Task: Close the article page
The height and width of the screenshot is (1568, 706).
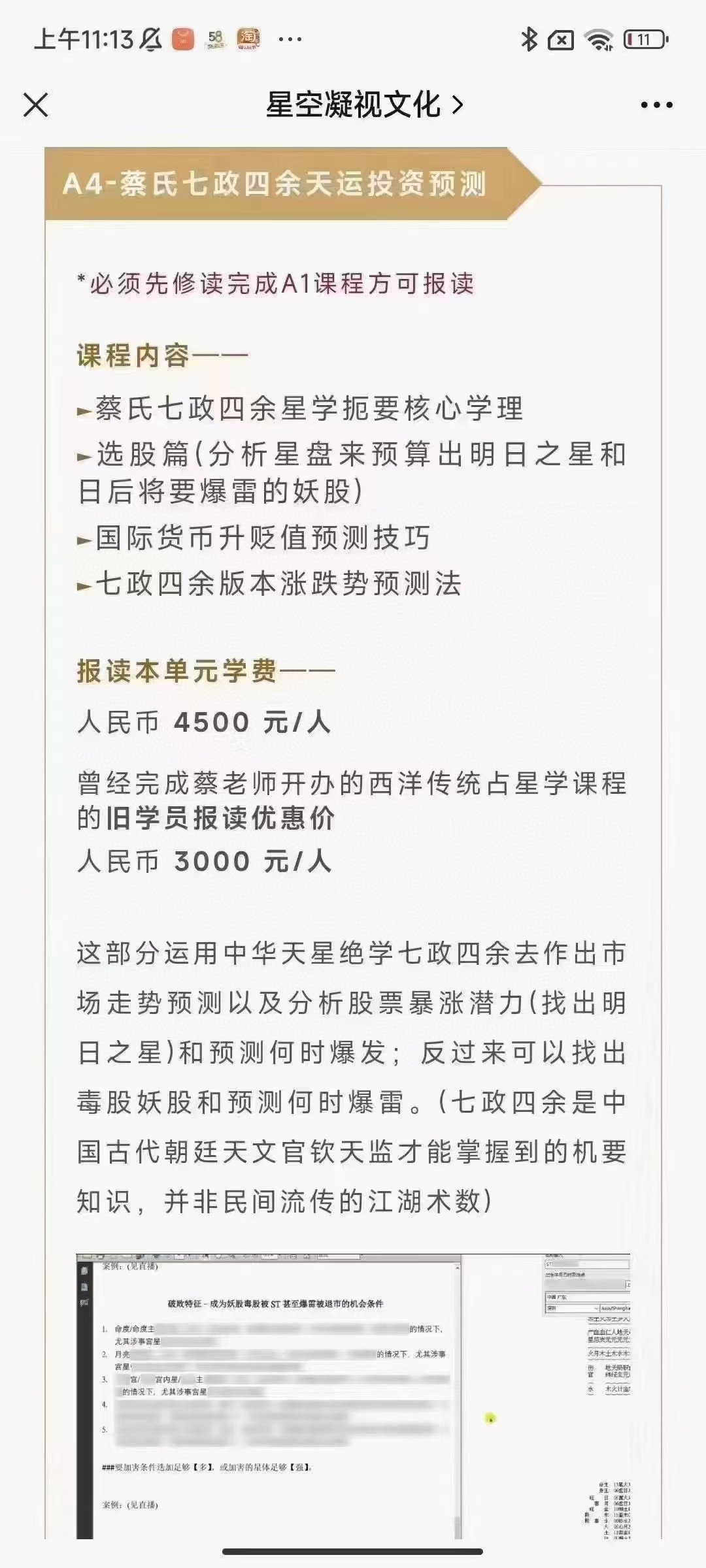Action: pyautogui.click(x=36, y=105)
